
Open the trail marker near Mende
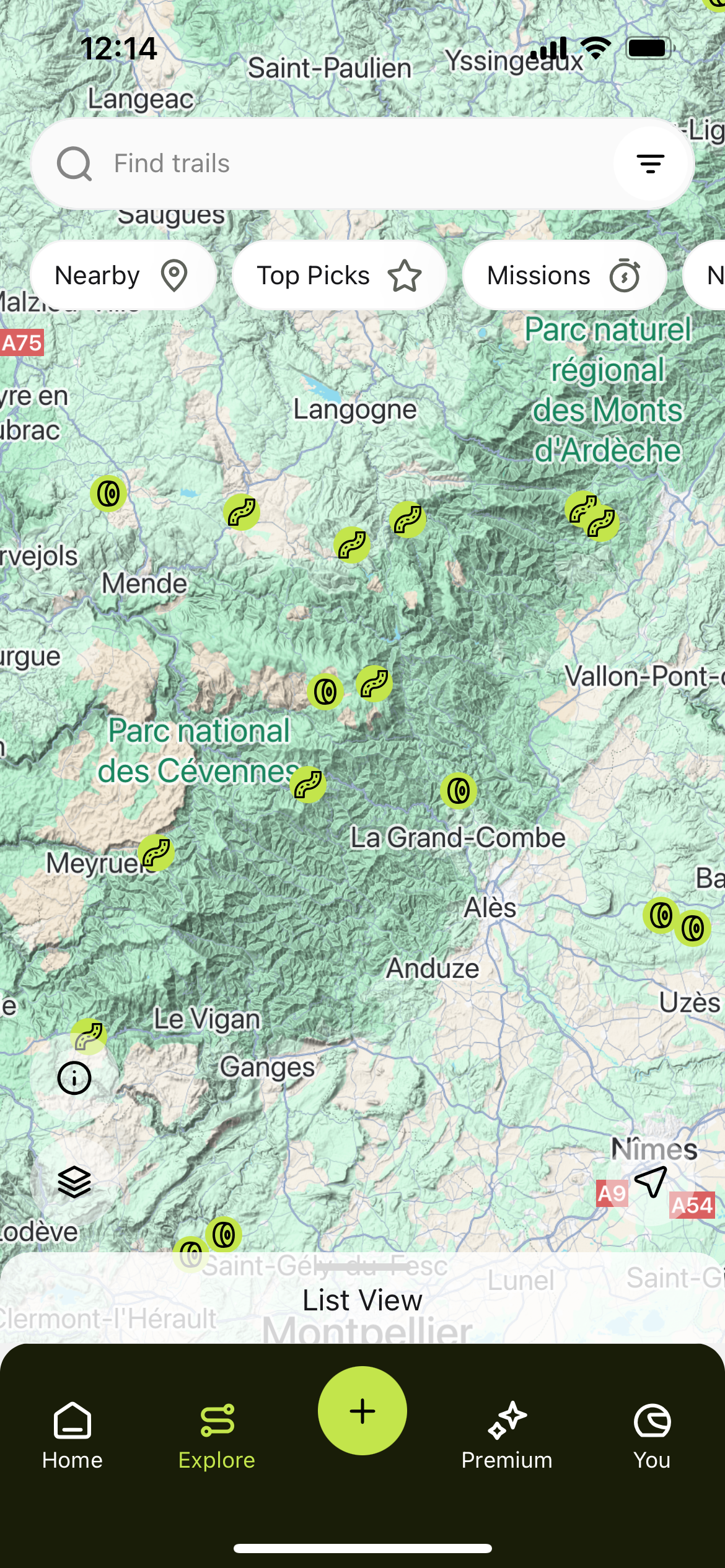click(x=108, y=494)
